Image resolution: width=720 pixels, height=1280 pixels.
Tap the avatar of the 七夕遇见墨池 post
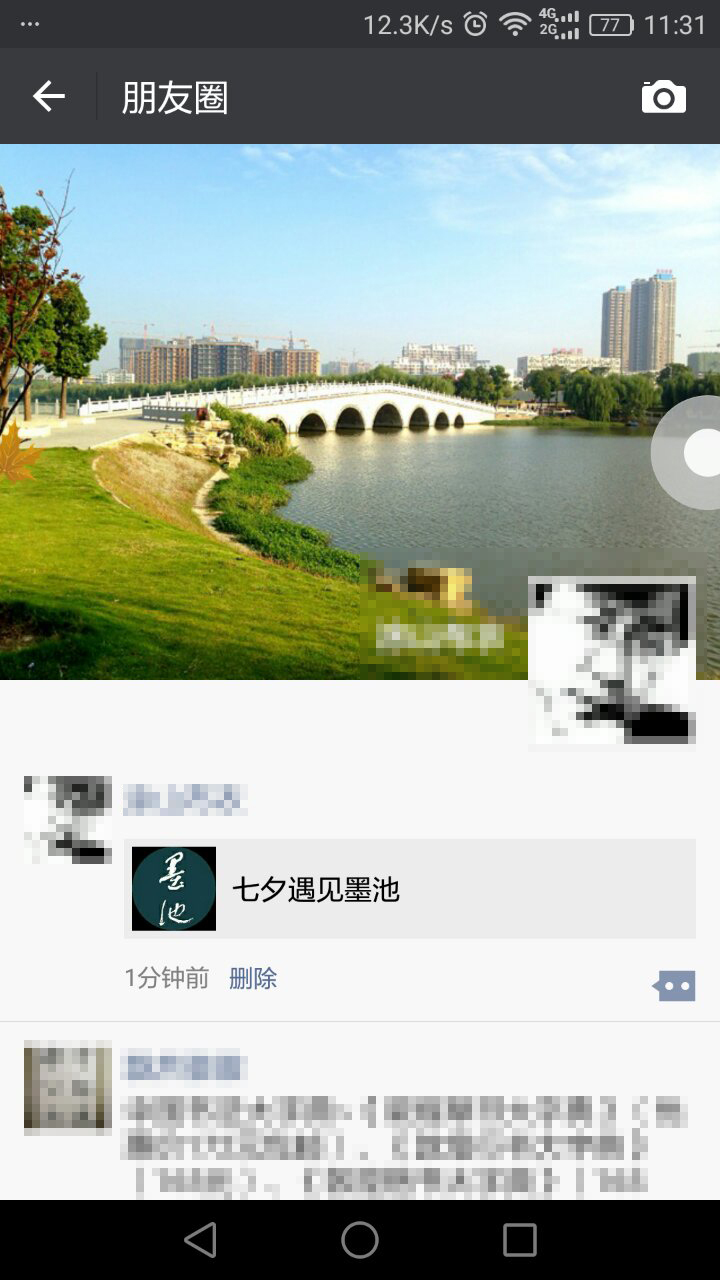click(x=68, y=819)
